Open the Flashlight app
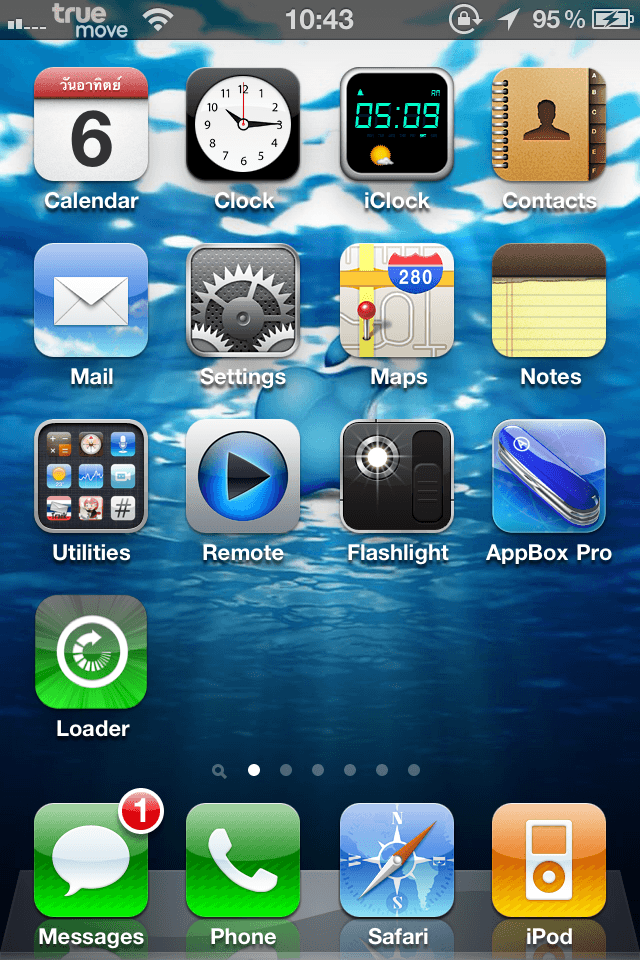The width and height of the screenshot is (640, 960). 397,476
